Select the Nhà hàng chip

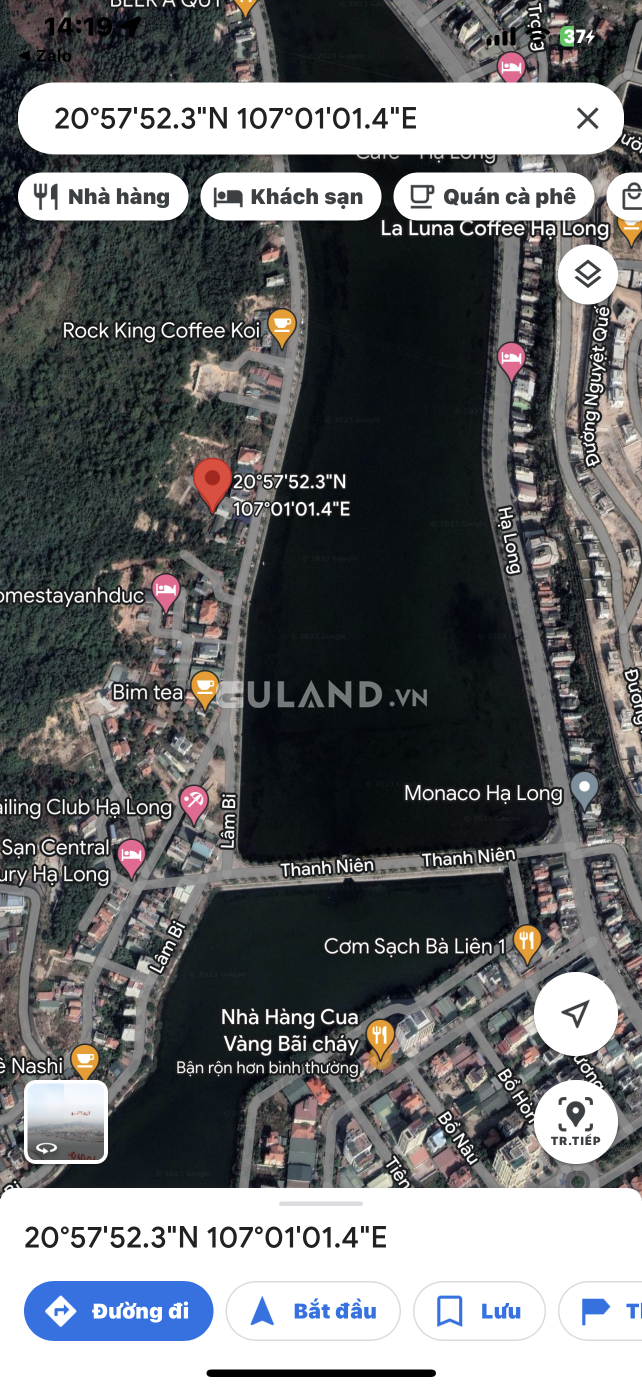click(103, 197)
